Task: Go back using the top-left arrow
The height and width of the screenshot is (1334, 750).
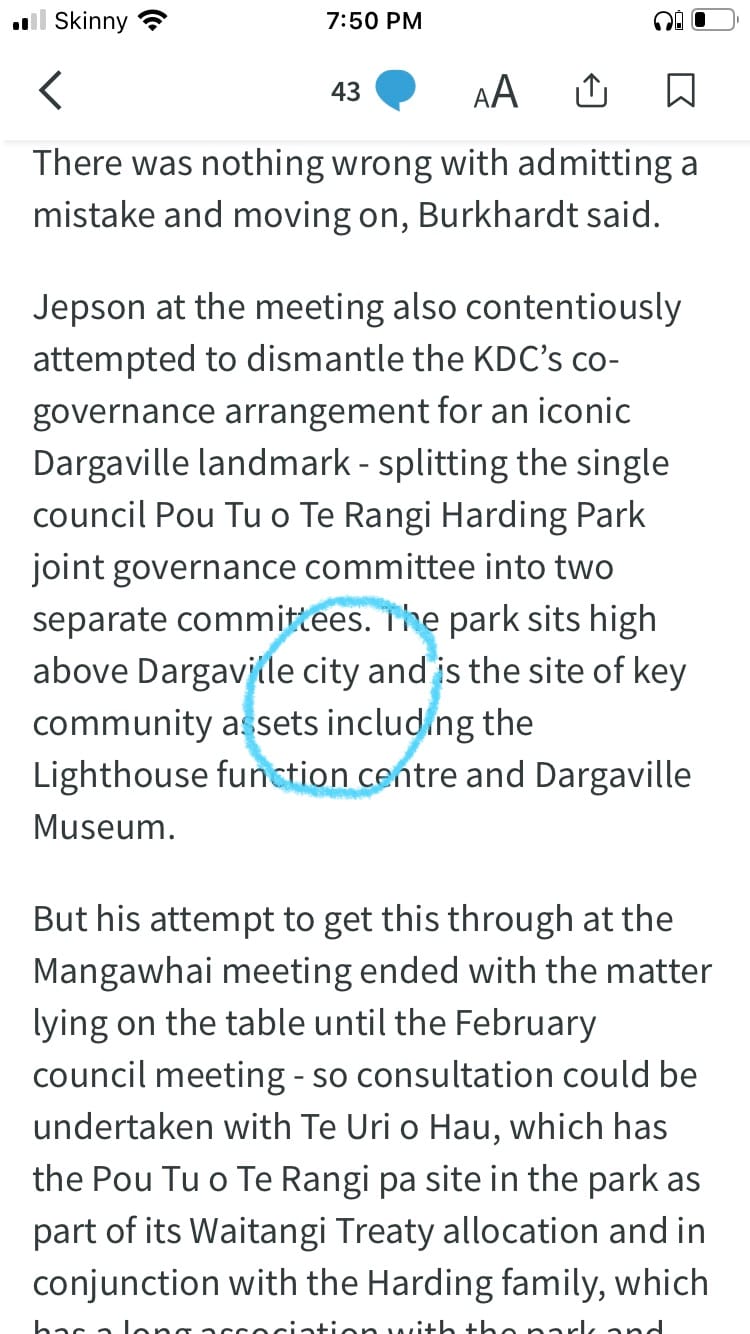Action: tap(51, 91)
